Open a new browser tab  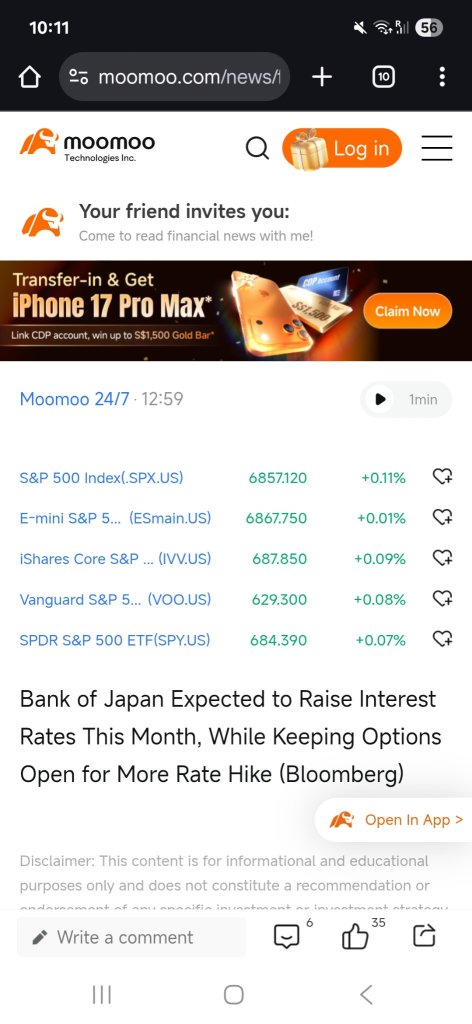click(x=322, y=77)
